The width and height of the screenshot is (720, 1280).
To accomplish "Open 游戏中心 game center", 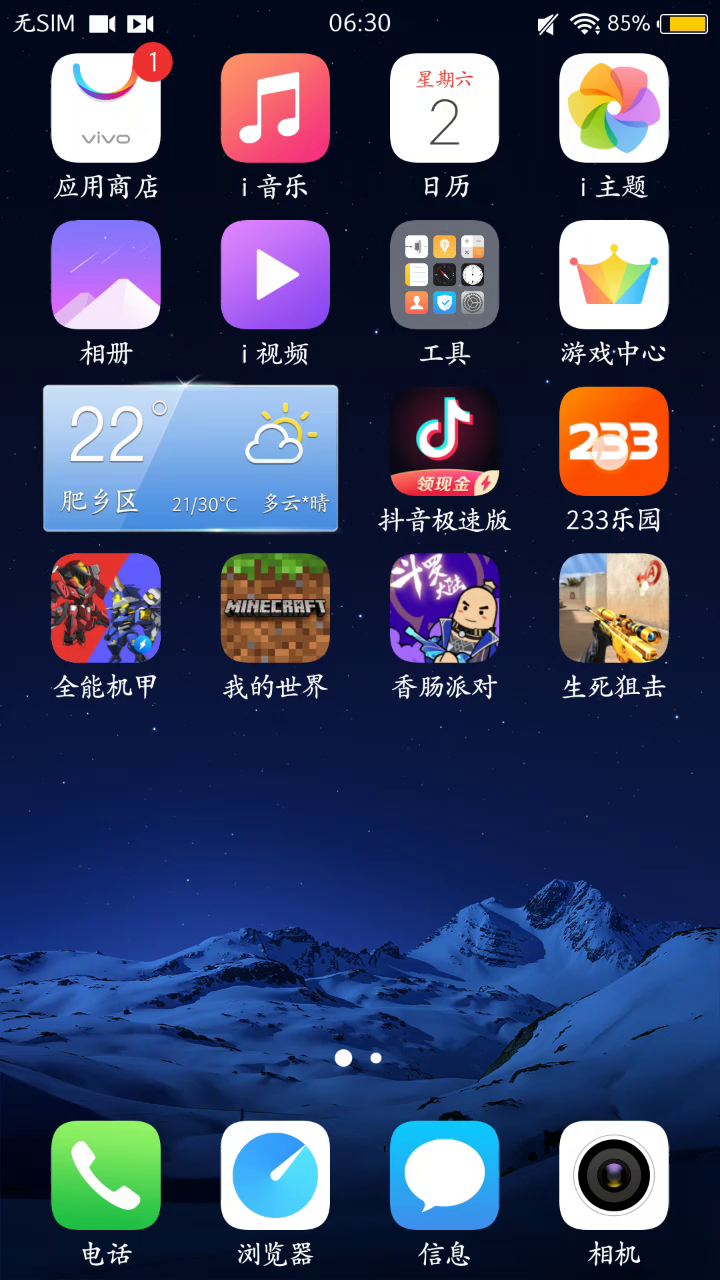I will 614,275.
